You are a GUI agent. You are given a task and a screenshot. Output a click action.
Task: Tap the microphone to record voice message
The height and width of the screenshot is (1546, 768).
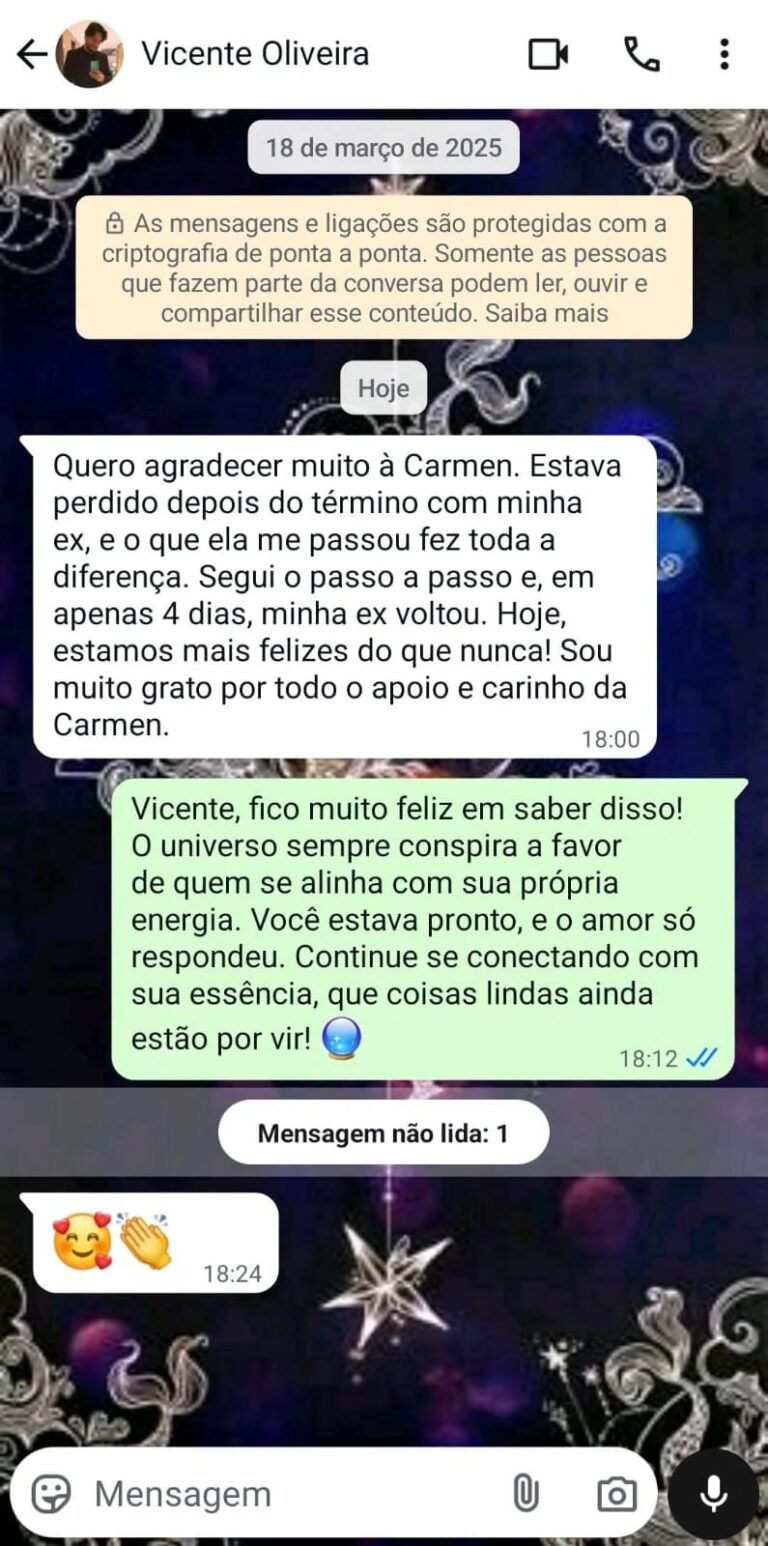tap(713, 1494)
